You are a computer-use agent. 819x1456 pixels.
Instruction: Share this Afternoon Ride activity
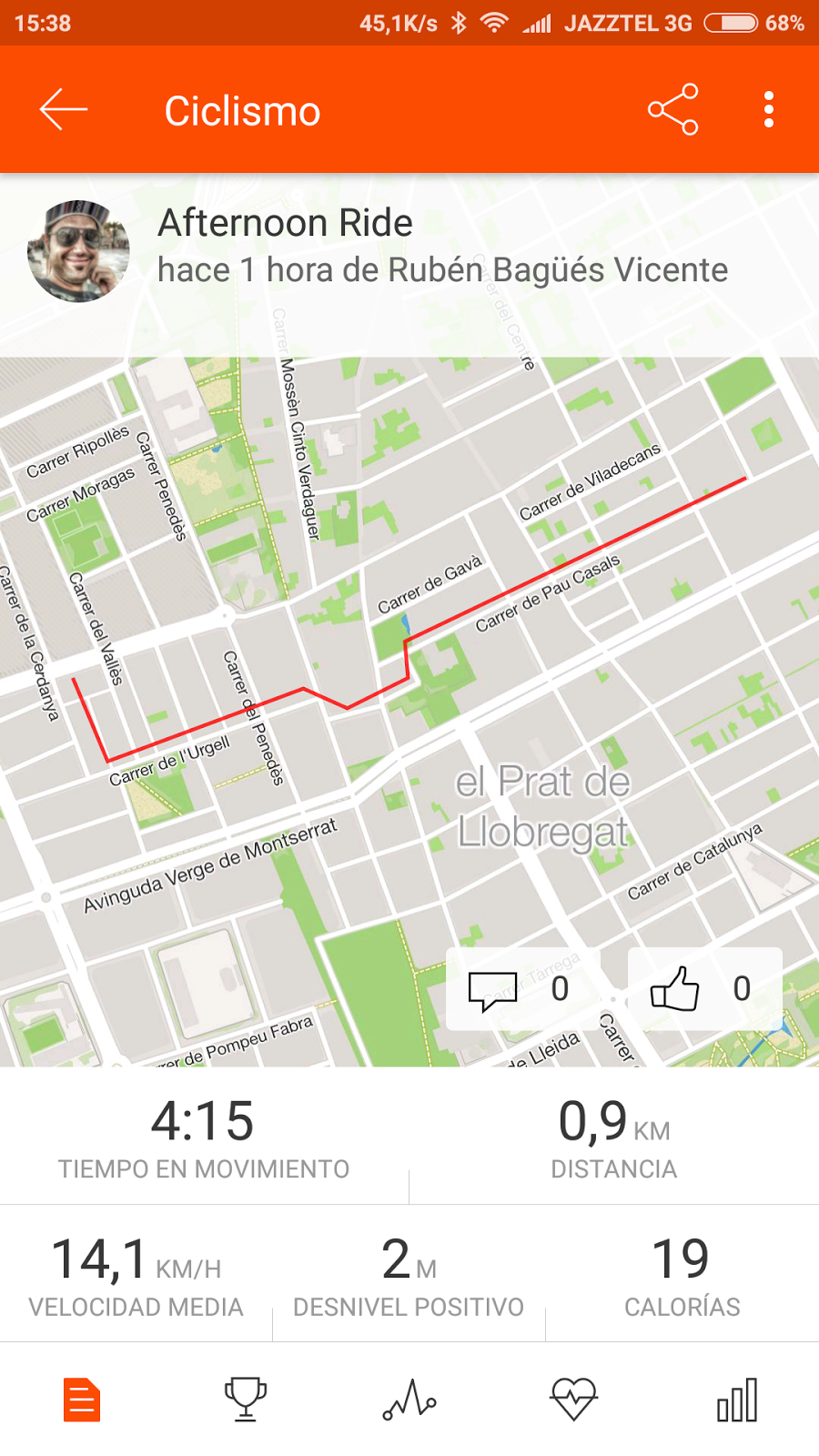[x=672, y=110]
